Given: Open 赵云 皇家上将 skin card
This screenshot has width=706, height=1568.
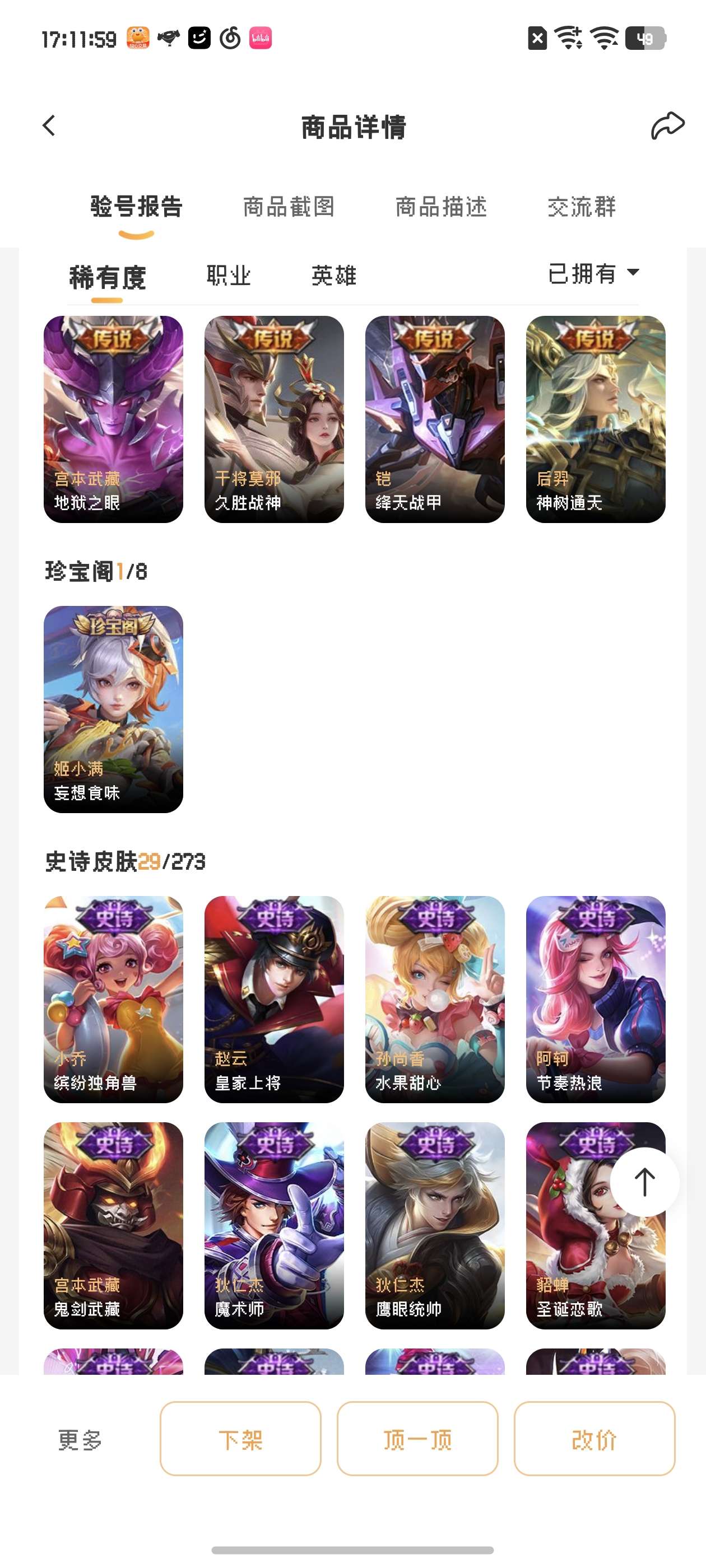Looking at the screenshot, I should tap(274, 999).
